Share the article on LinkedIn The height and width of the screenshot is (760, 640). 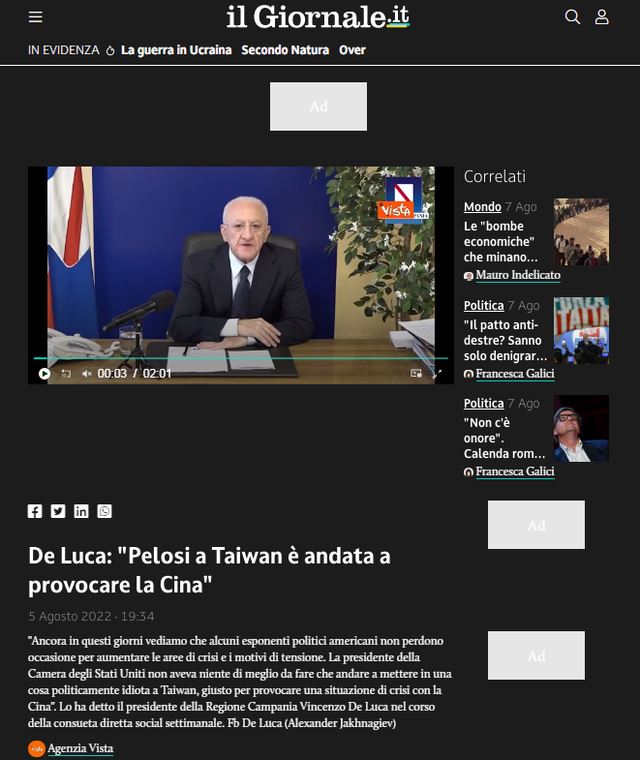(81, 511)
